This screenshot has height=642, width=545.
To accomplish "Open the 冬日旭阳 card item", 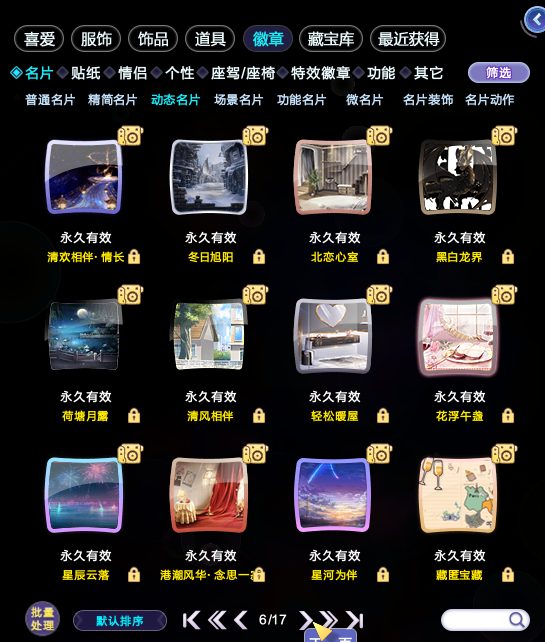I will point(209,177).
